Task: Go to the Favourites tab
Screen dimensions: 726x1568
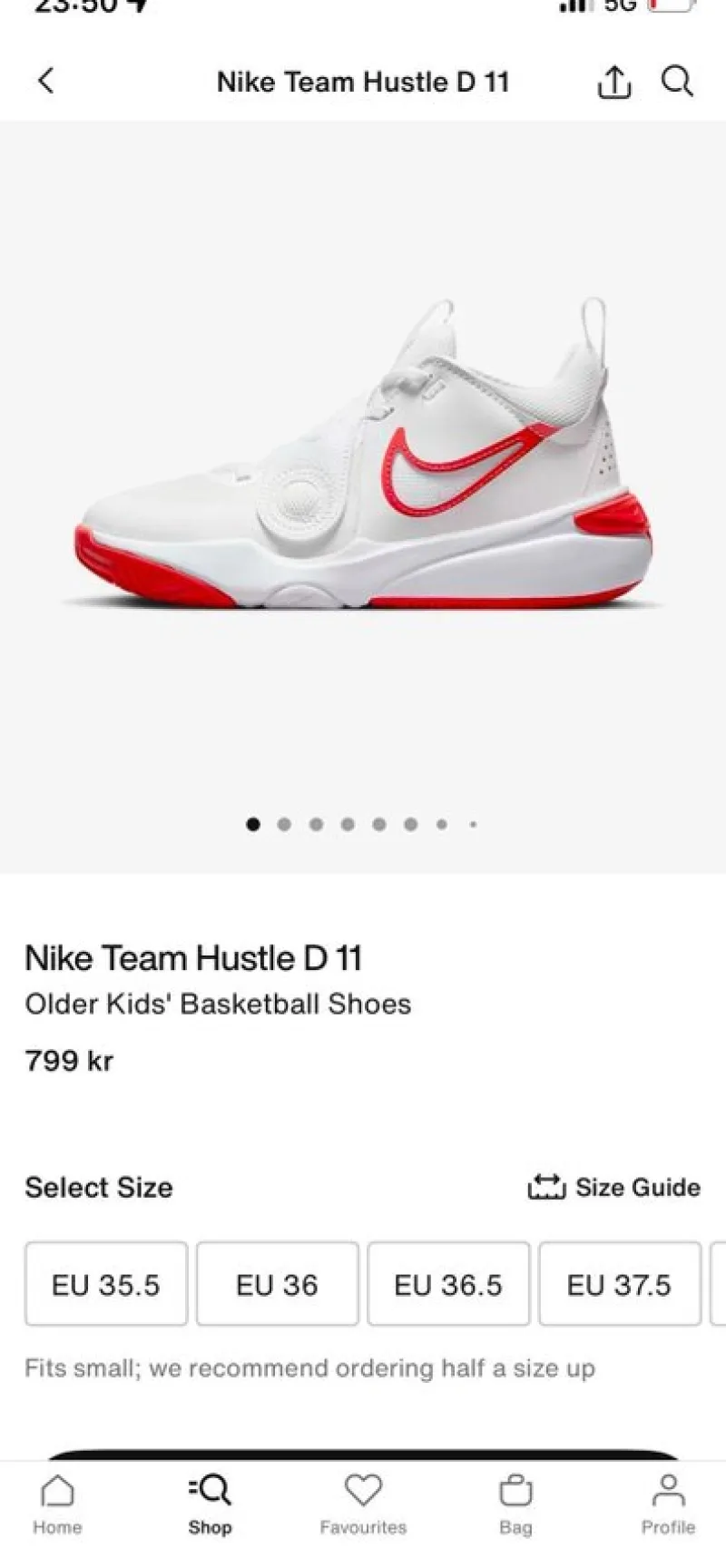Action: (x=363, y=1505)
